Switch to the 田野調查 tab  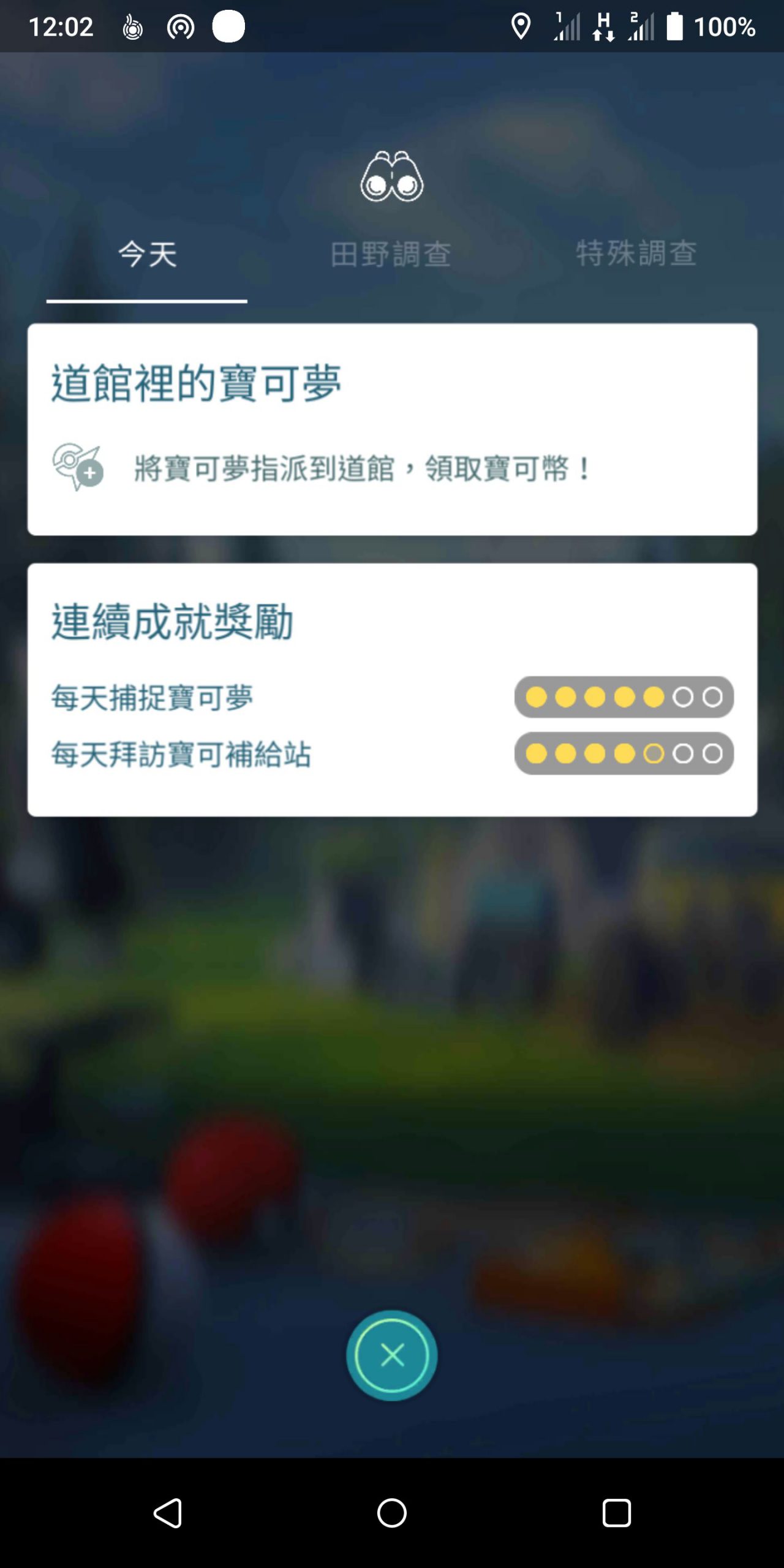[x=391, y=254]
